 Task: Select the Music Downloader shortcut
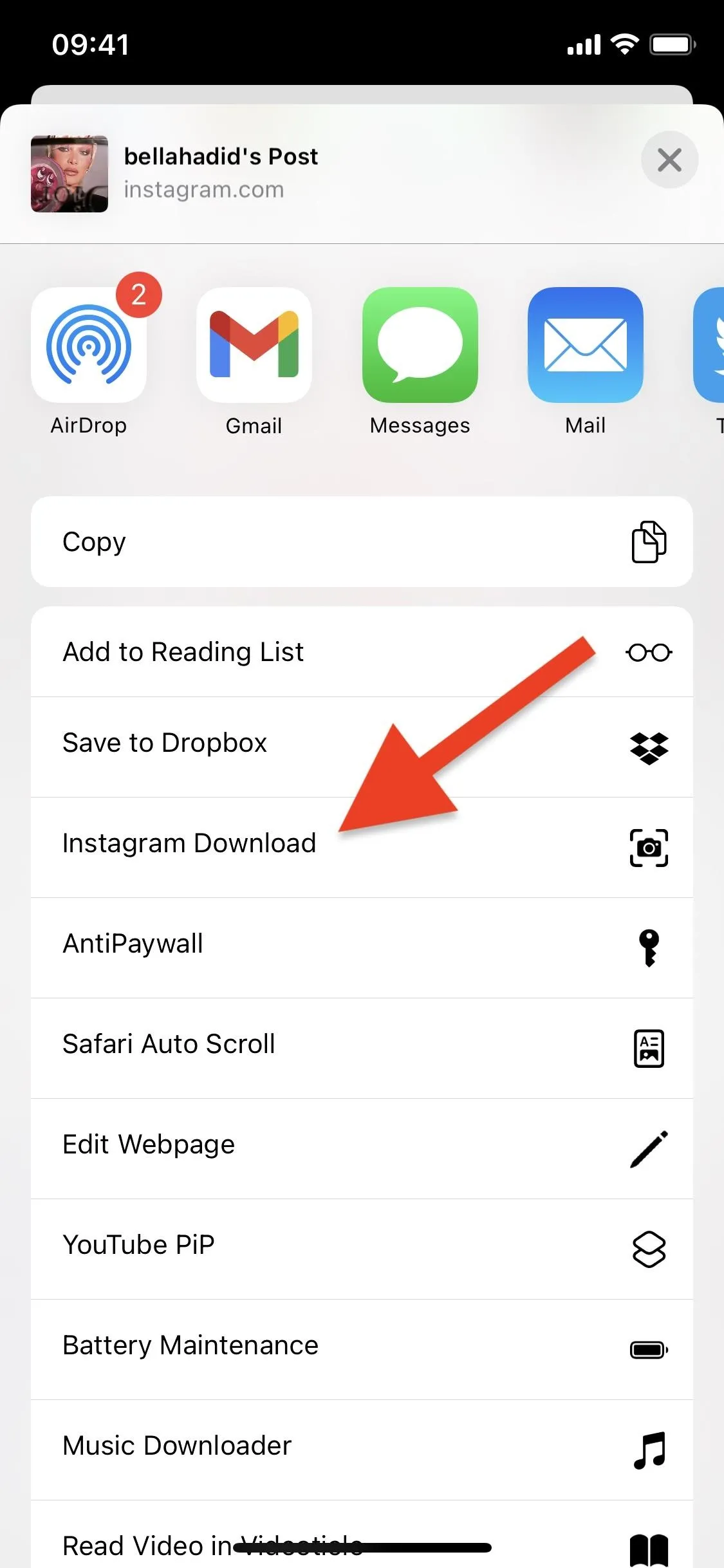point(362,1450)
